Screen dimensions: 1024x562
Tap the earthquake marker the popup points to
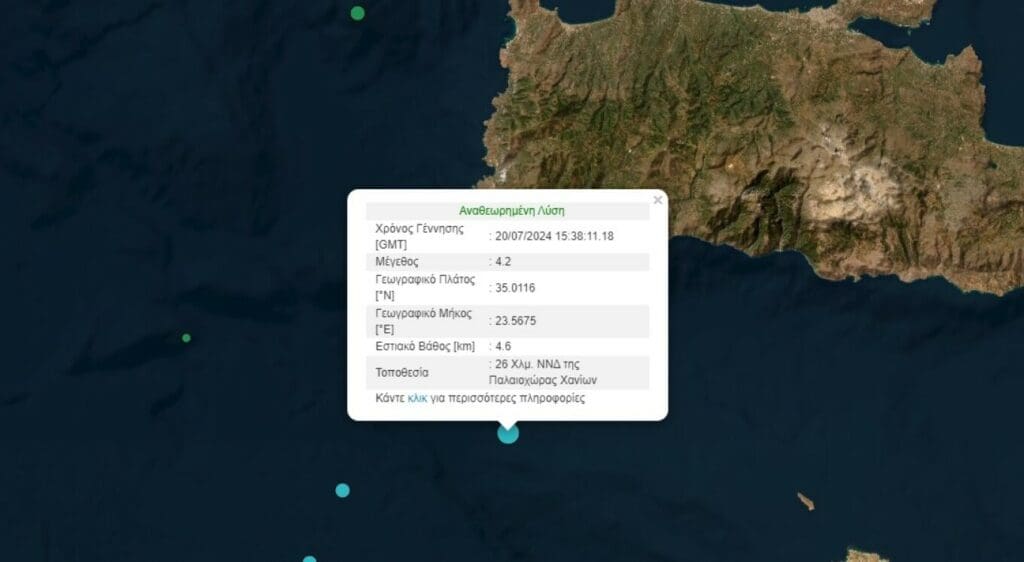pos(508,433)
